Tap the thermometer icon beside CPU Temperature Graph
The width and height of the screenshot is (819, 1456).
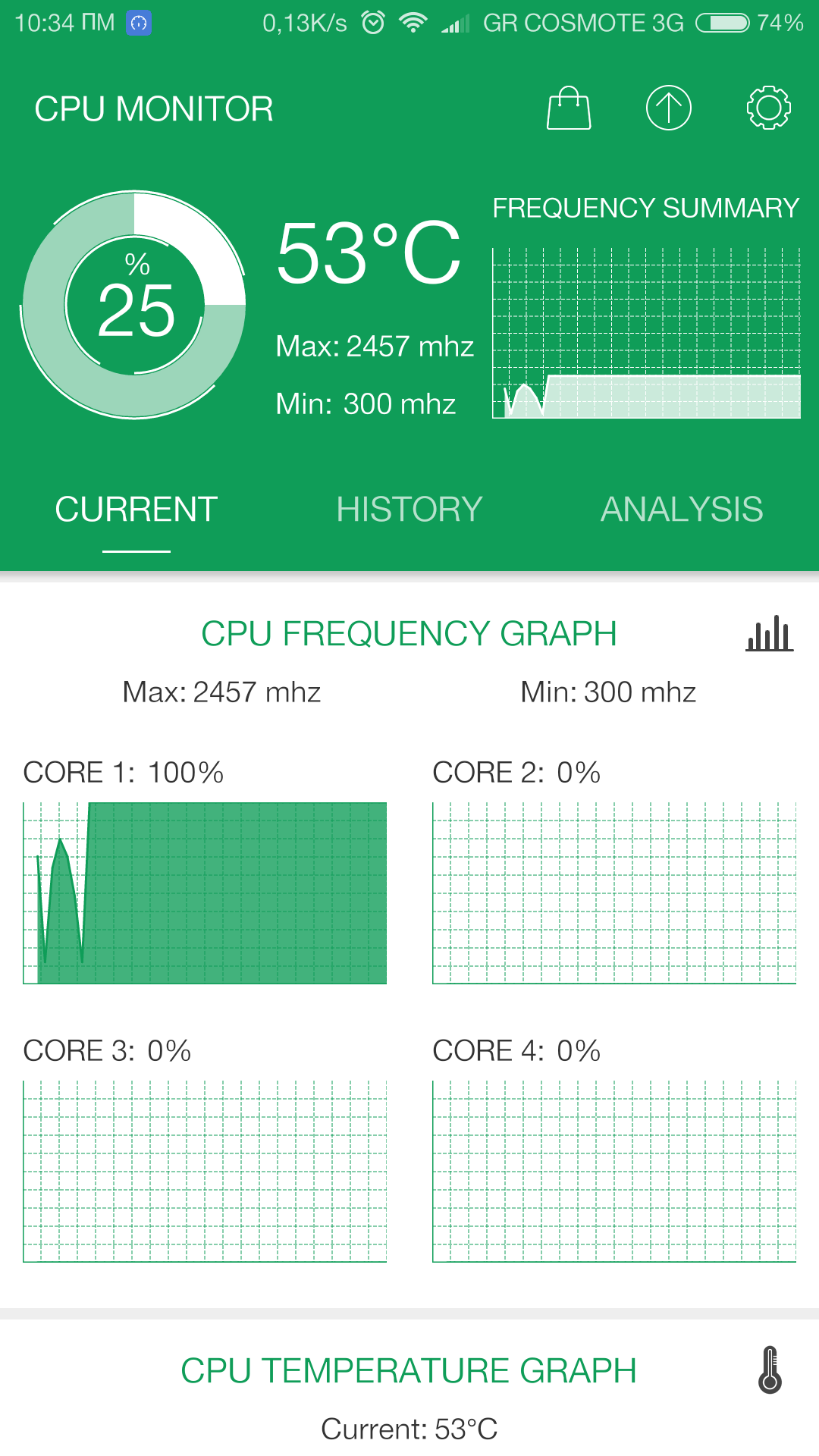point(770,1370)
